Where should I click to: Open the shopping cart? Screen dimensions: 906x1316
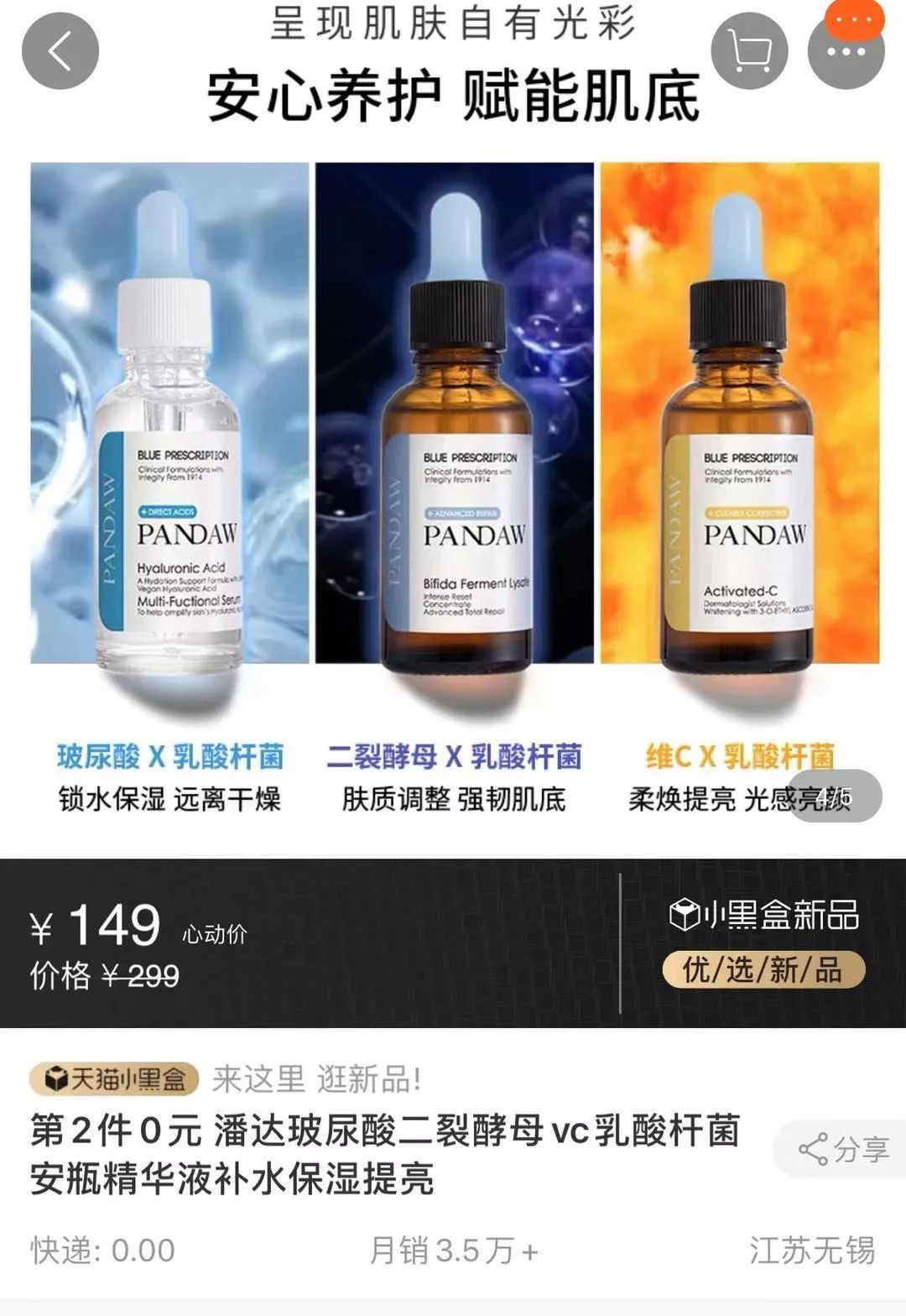(749, 52)
